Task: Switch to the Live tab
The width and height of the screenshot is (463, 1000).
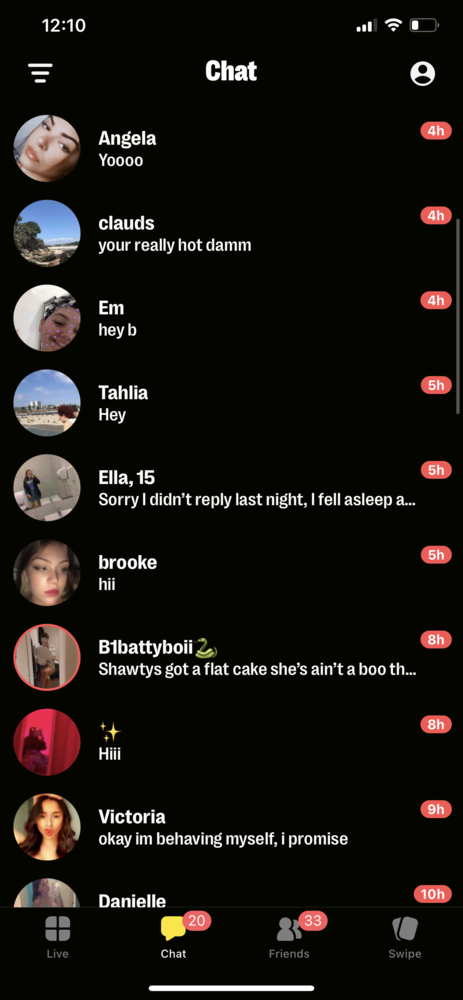Action: [x=57, y=938]
